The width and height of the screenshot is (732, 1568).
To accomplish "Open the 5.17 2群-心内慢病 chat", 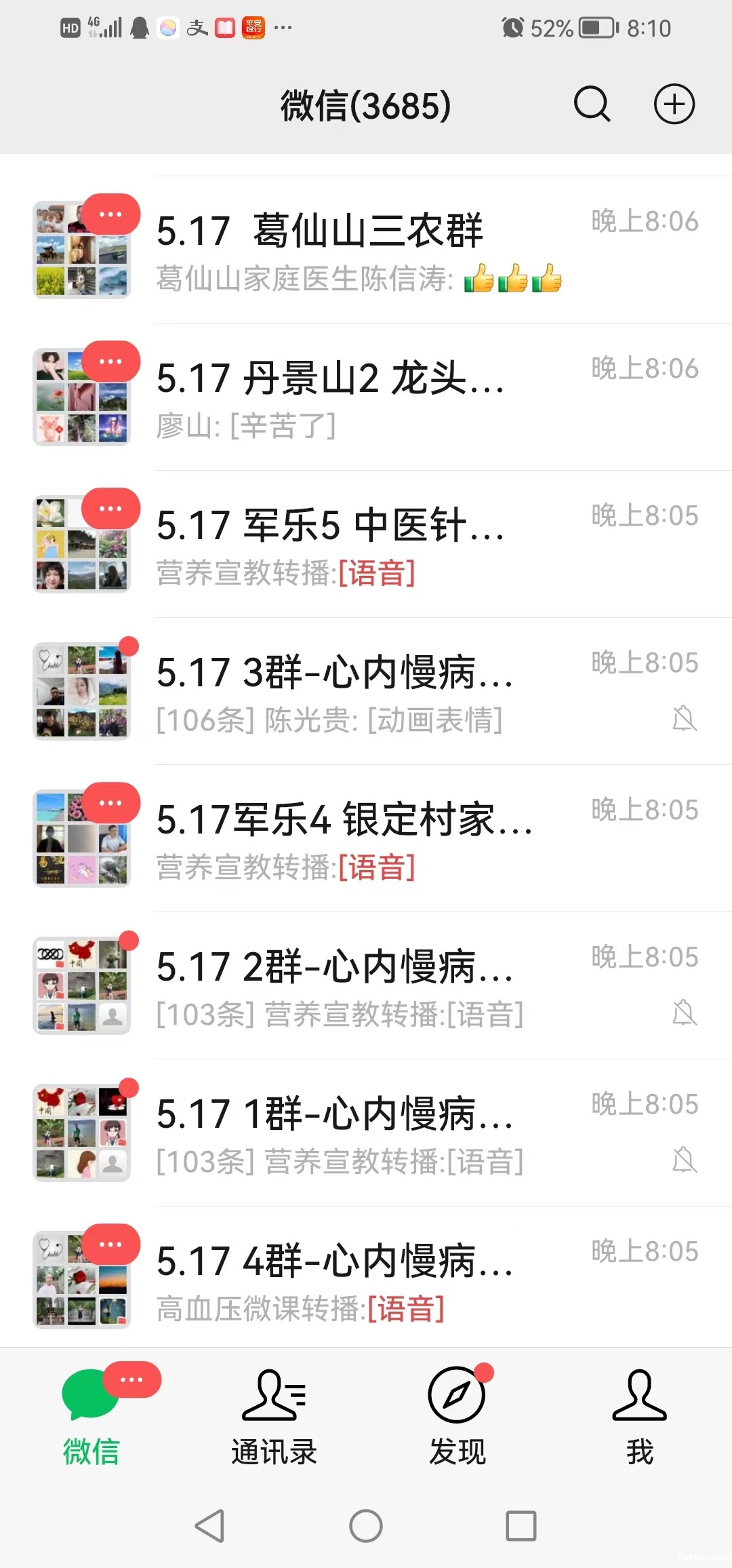I will 366,985.
